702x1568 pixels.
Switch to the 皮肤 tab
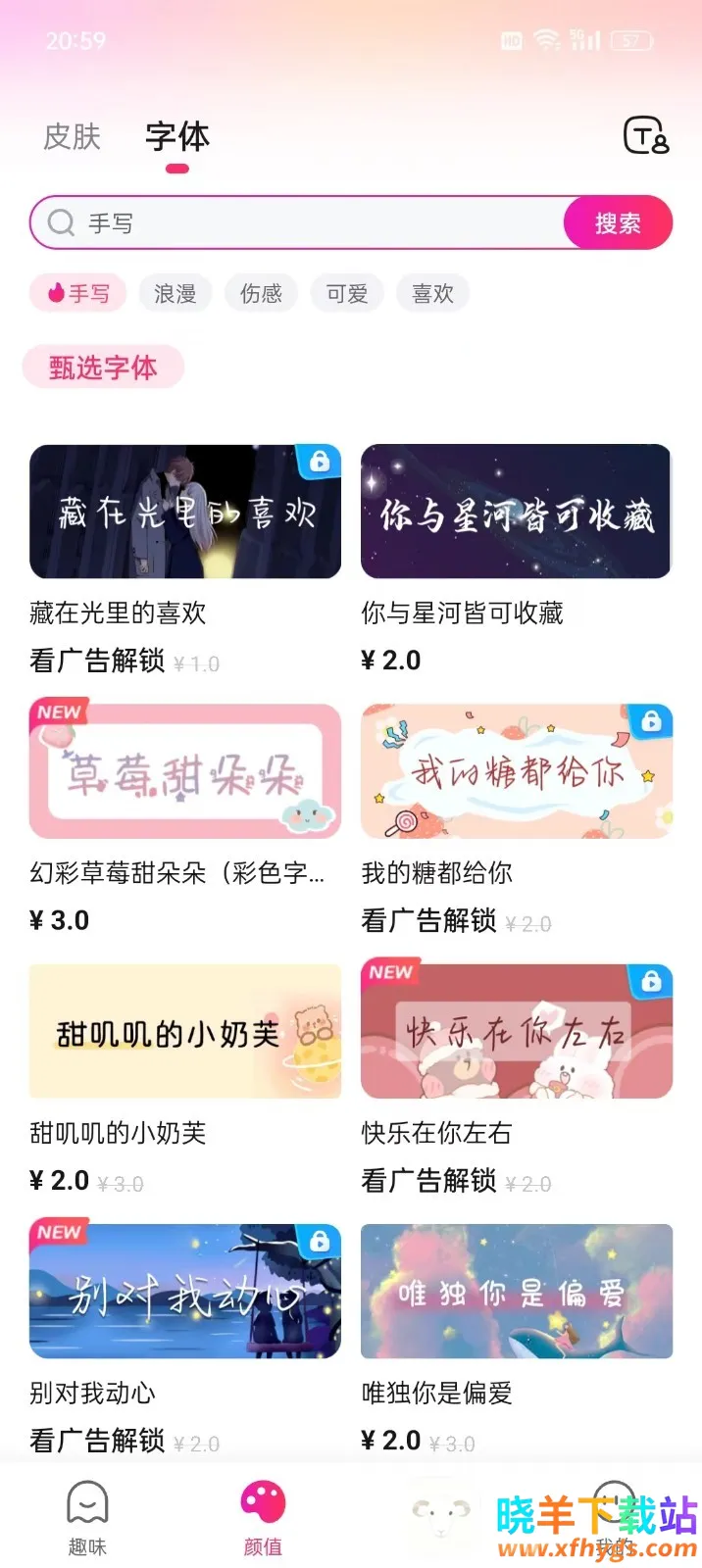click(x=73, y=136)
